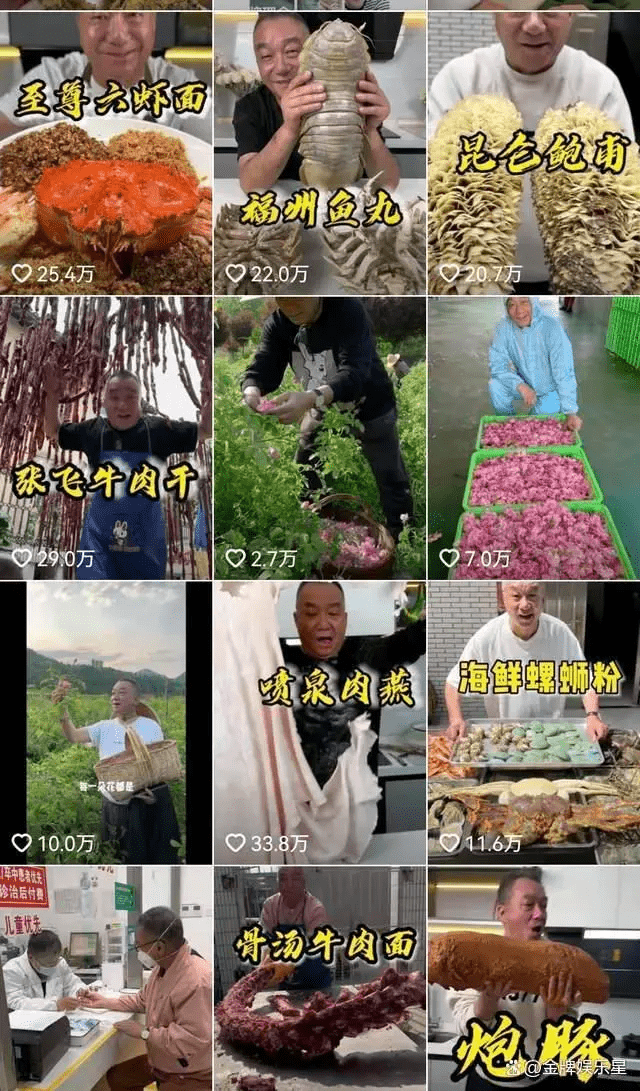View the 张飞牛肉干 video tile
This screenshot has height=1091, width=640.
click(105, 438)
